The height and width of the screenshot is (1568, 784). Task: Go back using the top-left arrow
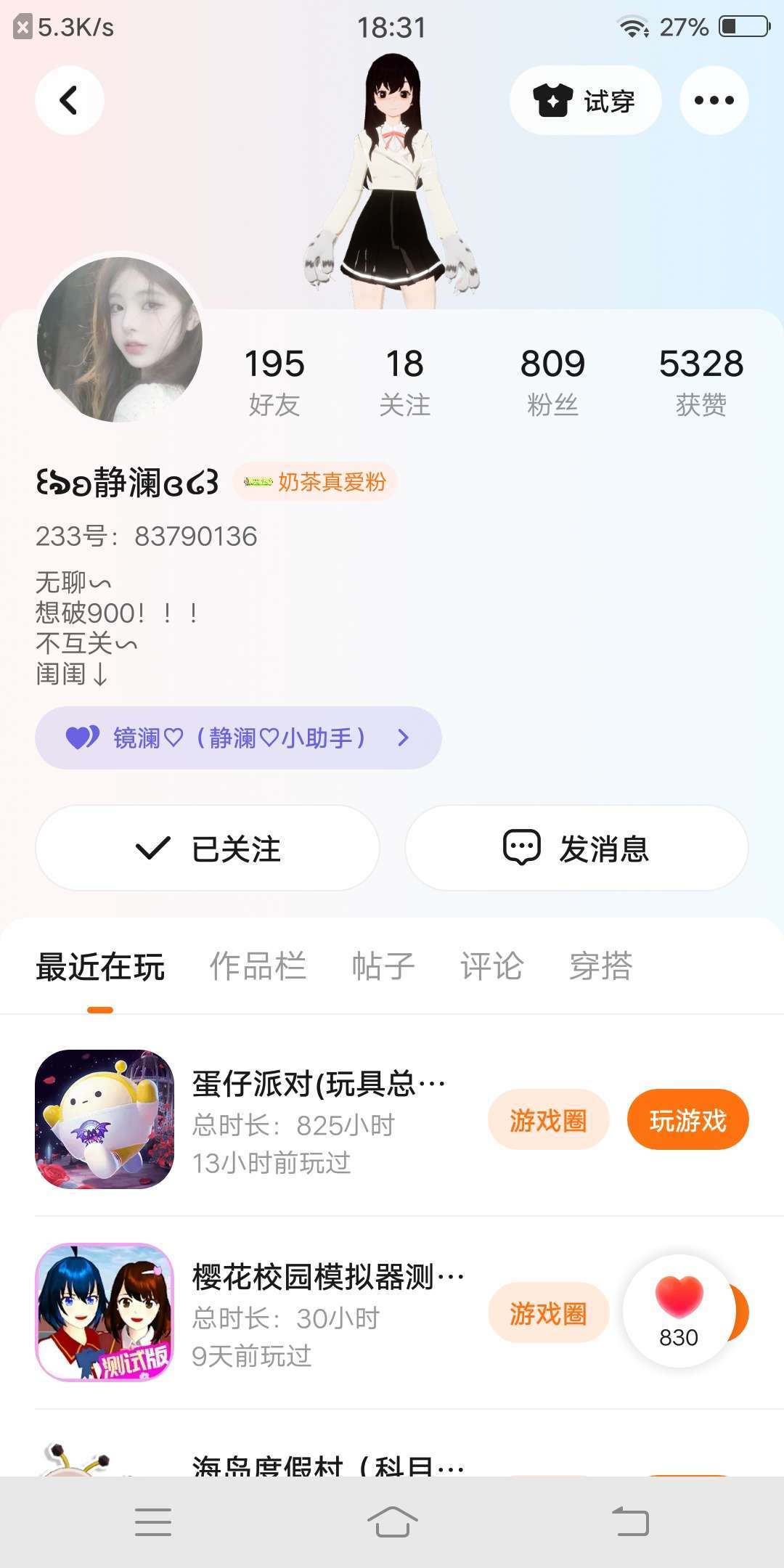tap(69, 100)
